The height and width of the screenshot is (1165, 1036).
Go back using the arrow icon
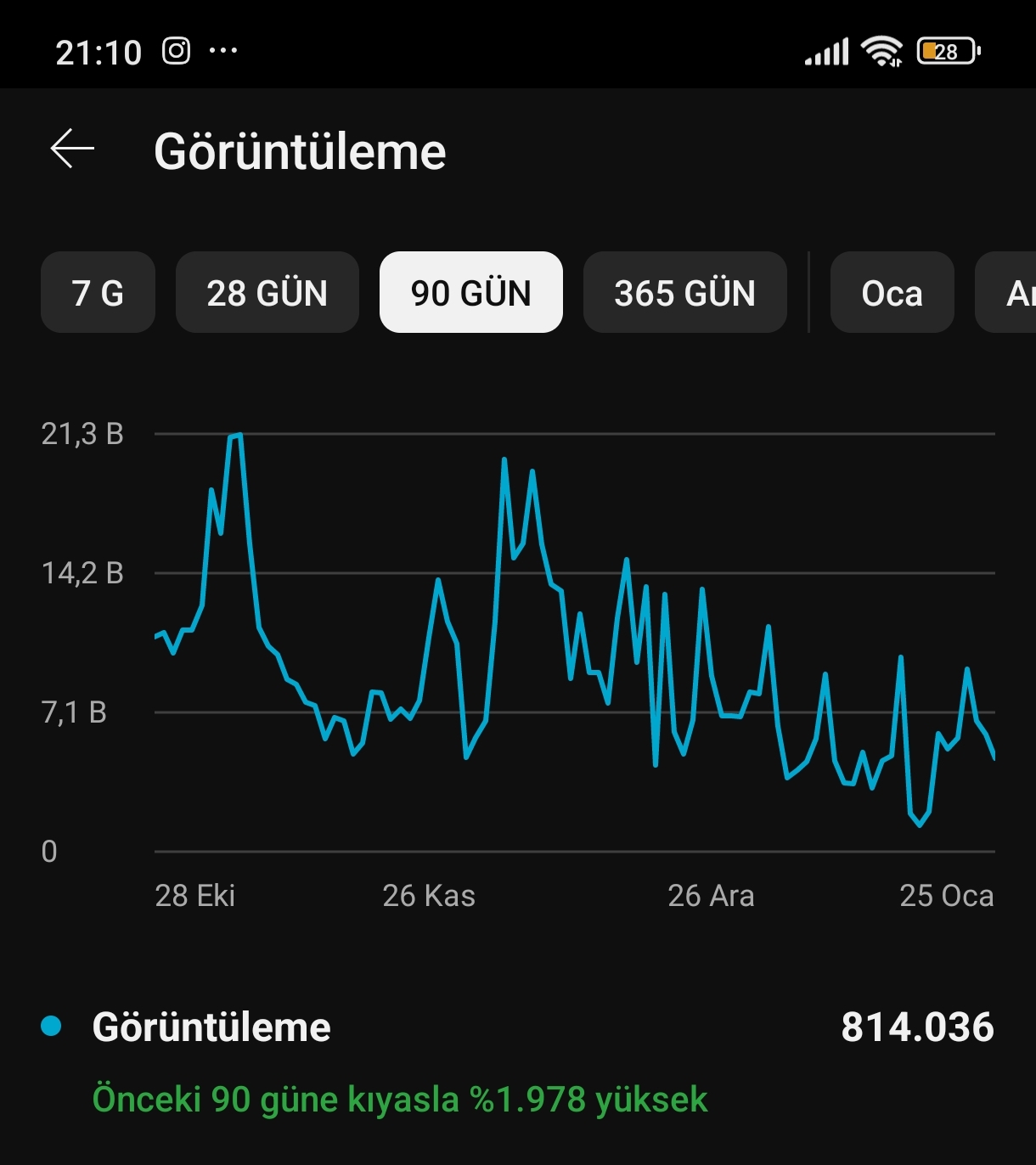[x=72, y=149]
